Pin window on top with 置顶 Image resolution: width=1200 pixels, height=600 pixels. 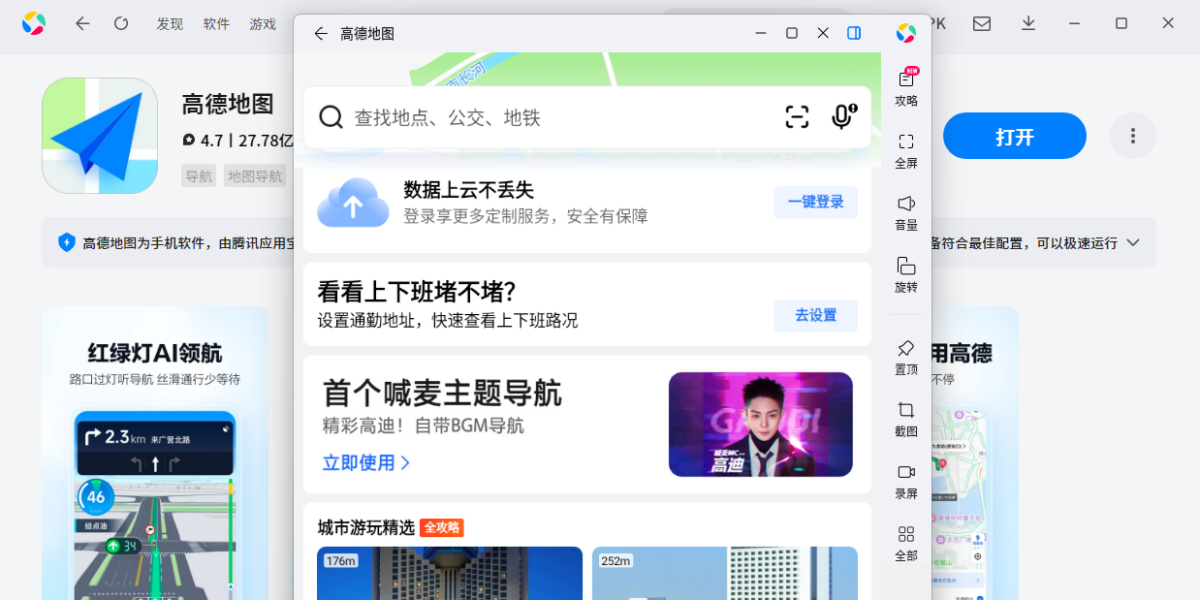click(906, 355)
